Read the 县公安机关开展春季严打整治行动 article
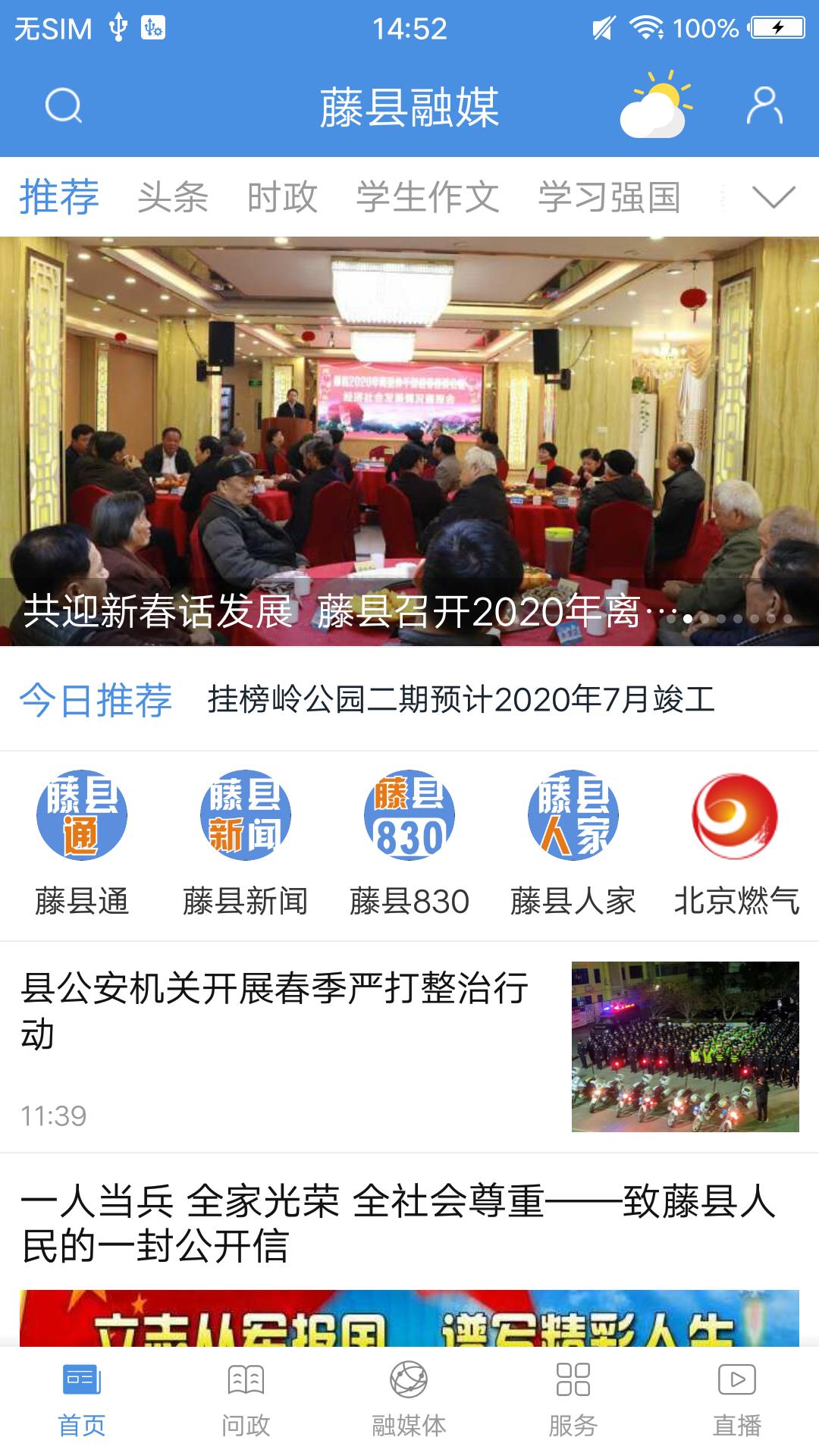The image size is (819, 1456). click(275, 1012)
